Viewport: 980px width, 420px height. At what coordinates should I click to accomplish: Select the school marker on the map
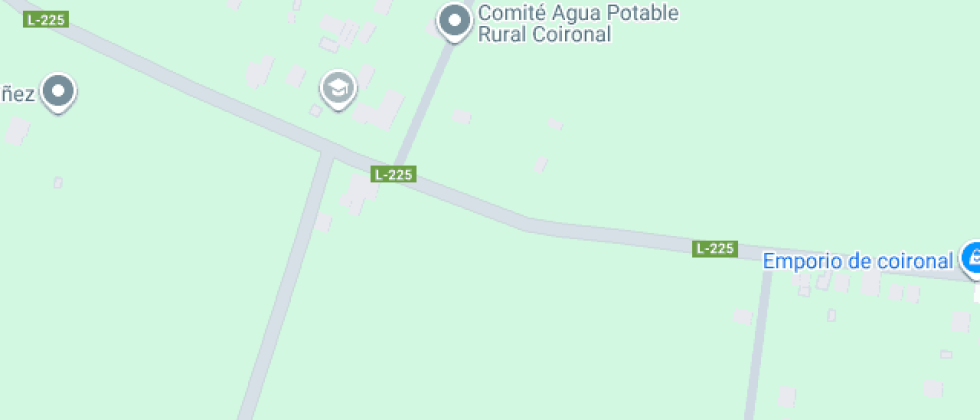[x=338, y=88]
